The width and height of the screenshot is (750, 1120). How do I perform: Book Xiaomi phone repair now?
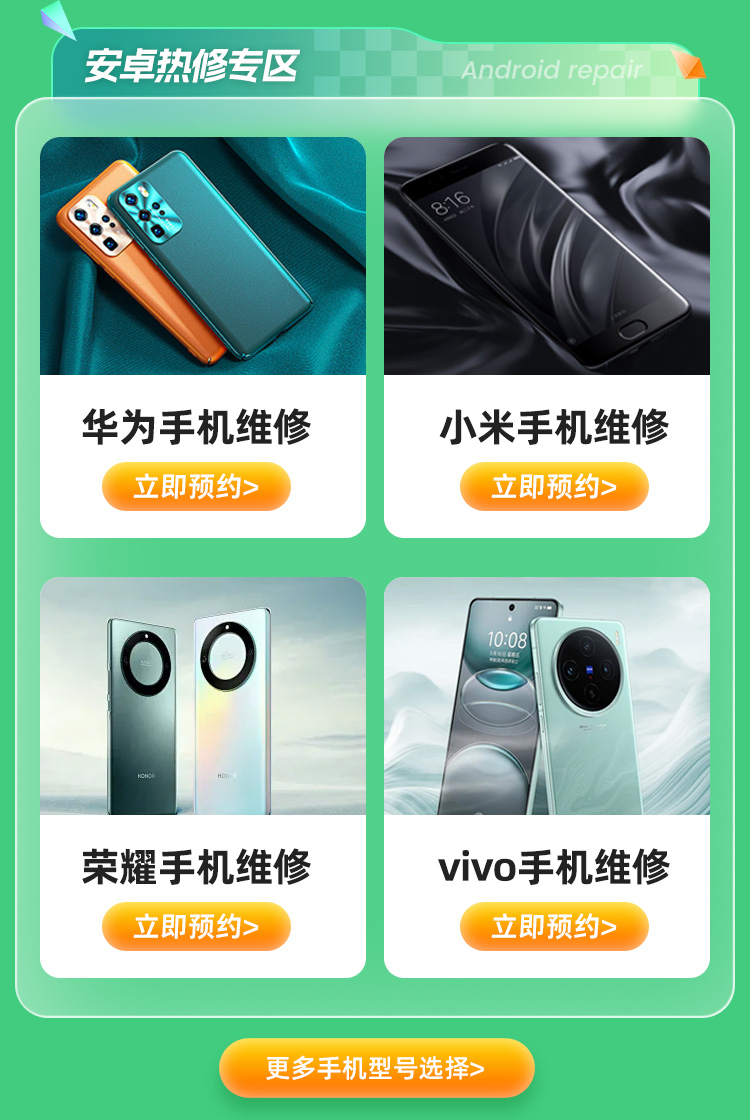pos(554,487)
